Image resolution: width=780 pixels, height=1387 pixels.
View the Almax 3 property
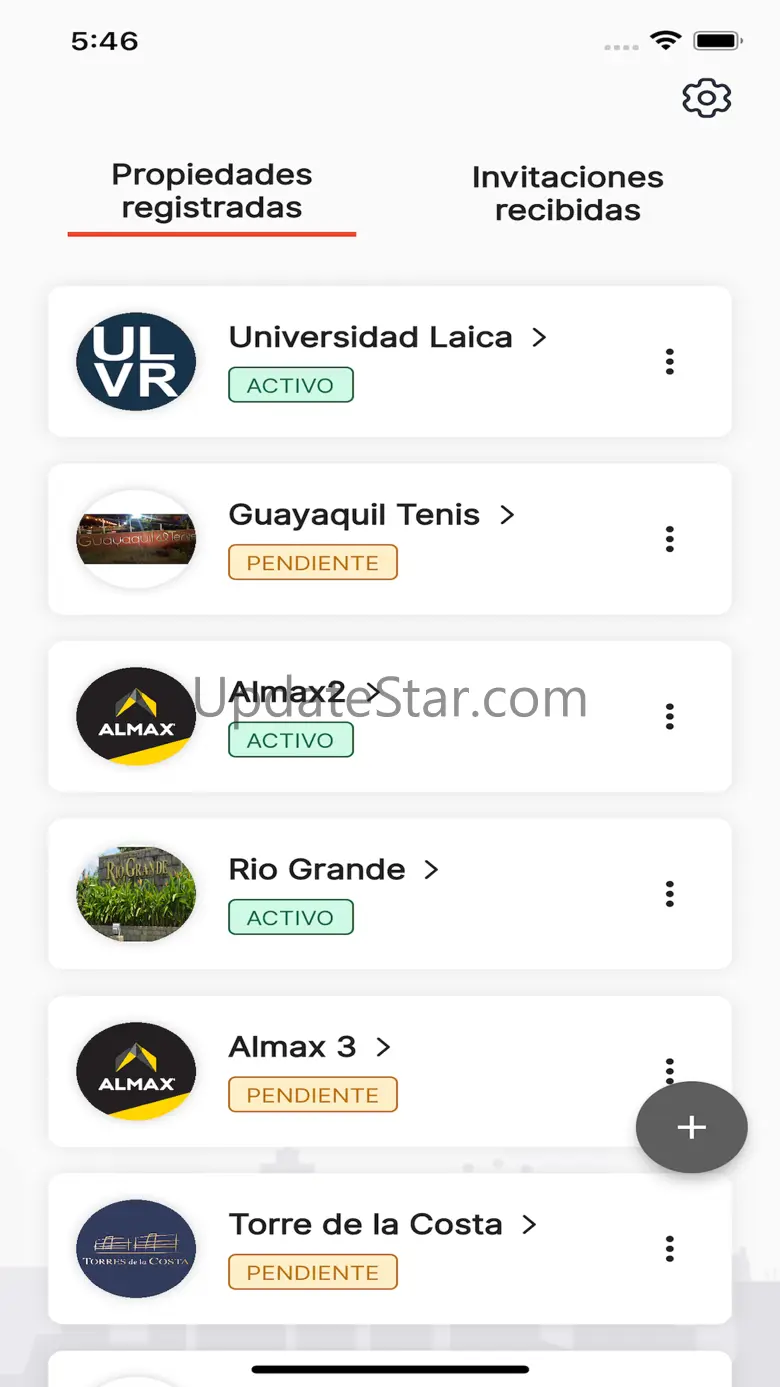pos(310,1047)
